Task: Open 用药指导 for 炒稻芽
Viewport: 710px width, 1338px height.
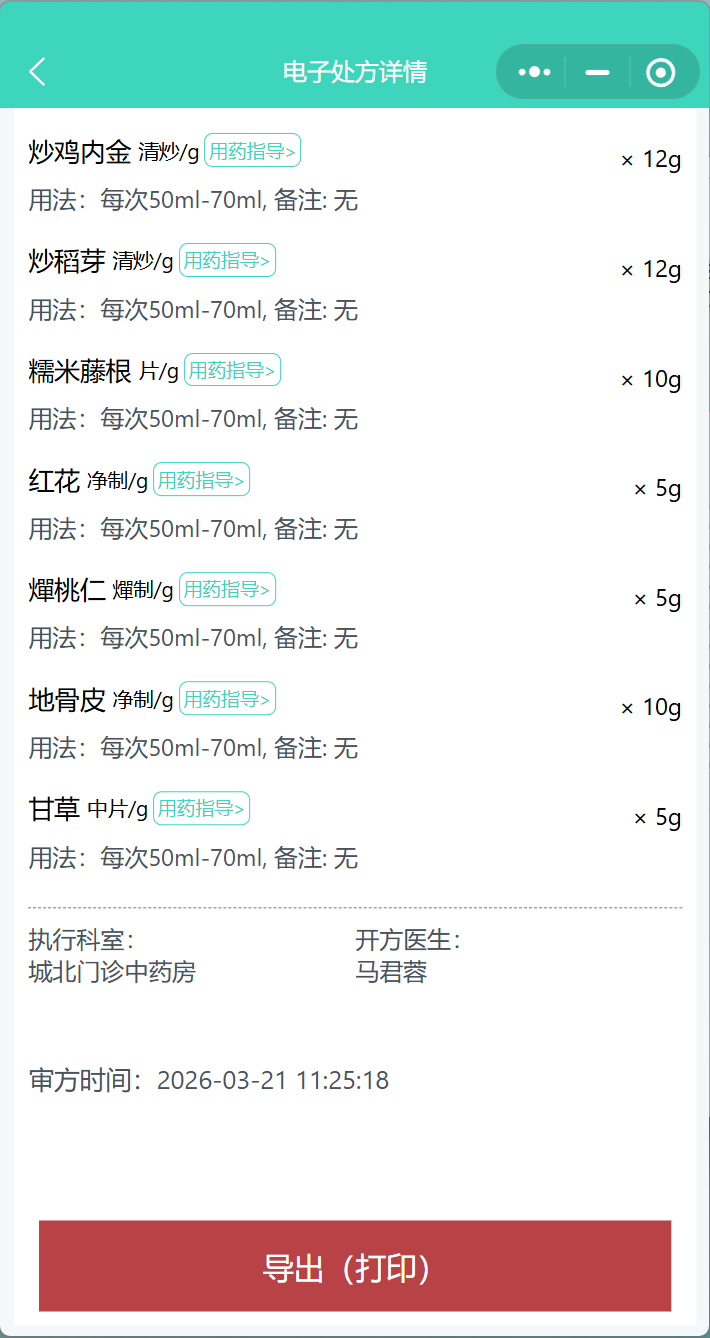Action: coord(227,261)
